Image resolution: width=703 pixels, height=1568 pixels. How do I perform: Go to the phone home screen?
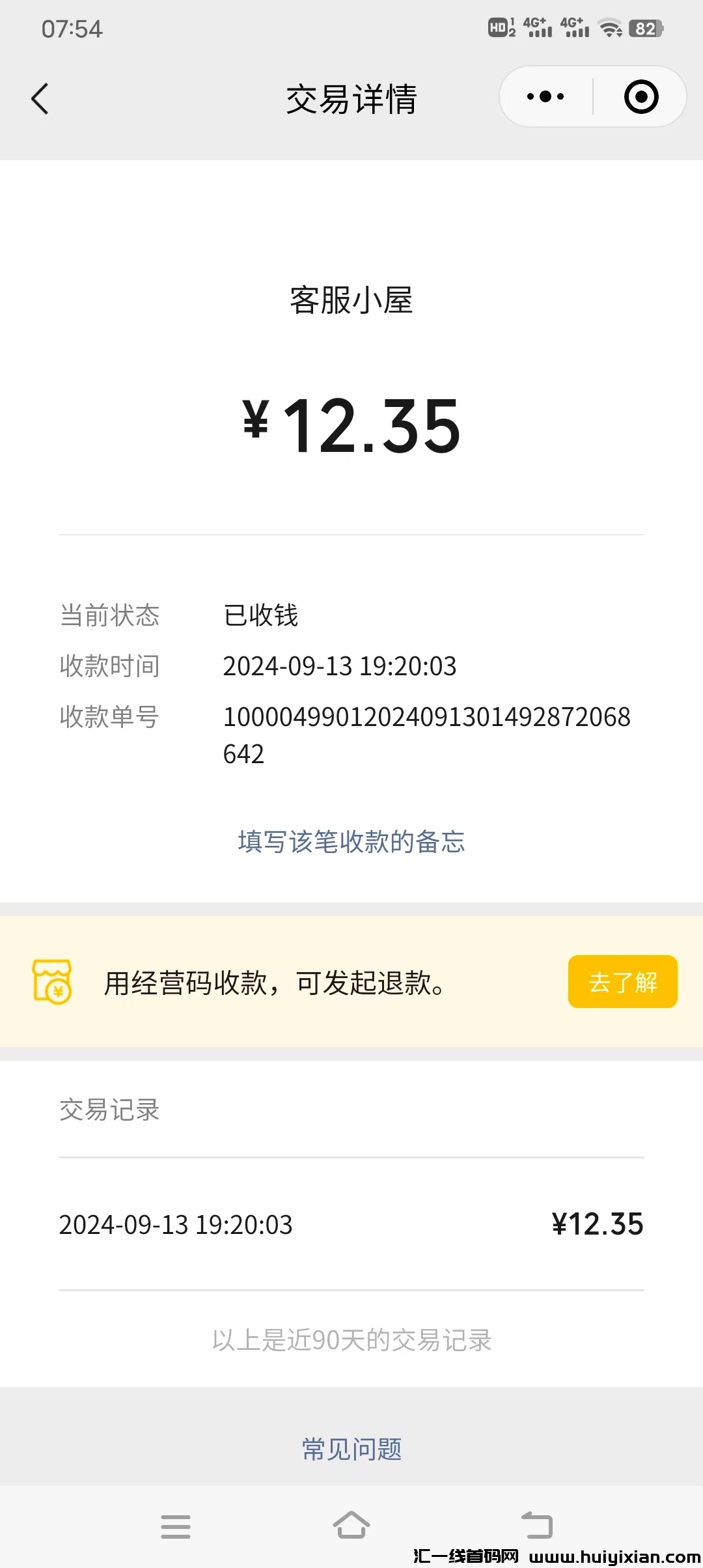point(351,1525)
